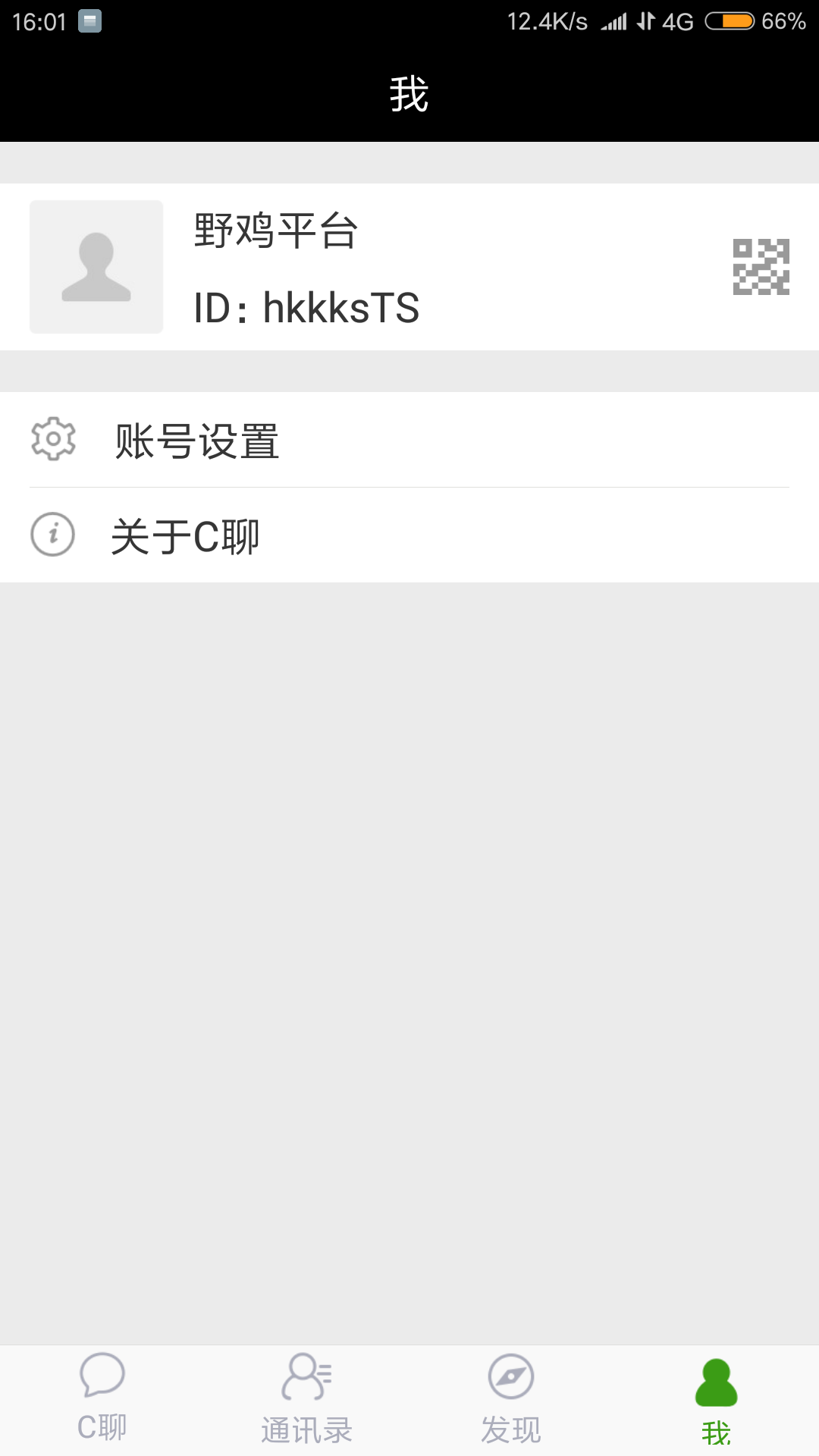Open 账号设置 account settings

[x=409, y=440]
